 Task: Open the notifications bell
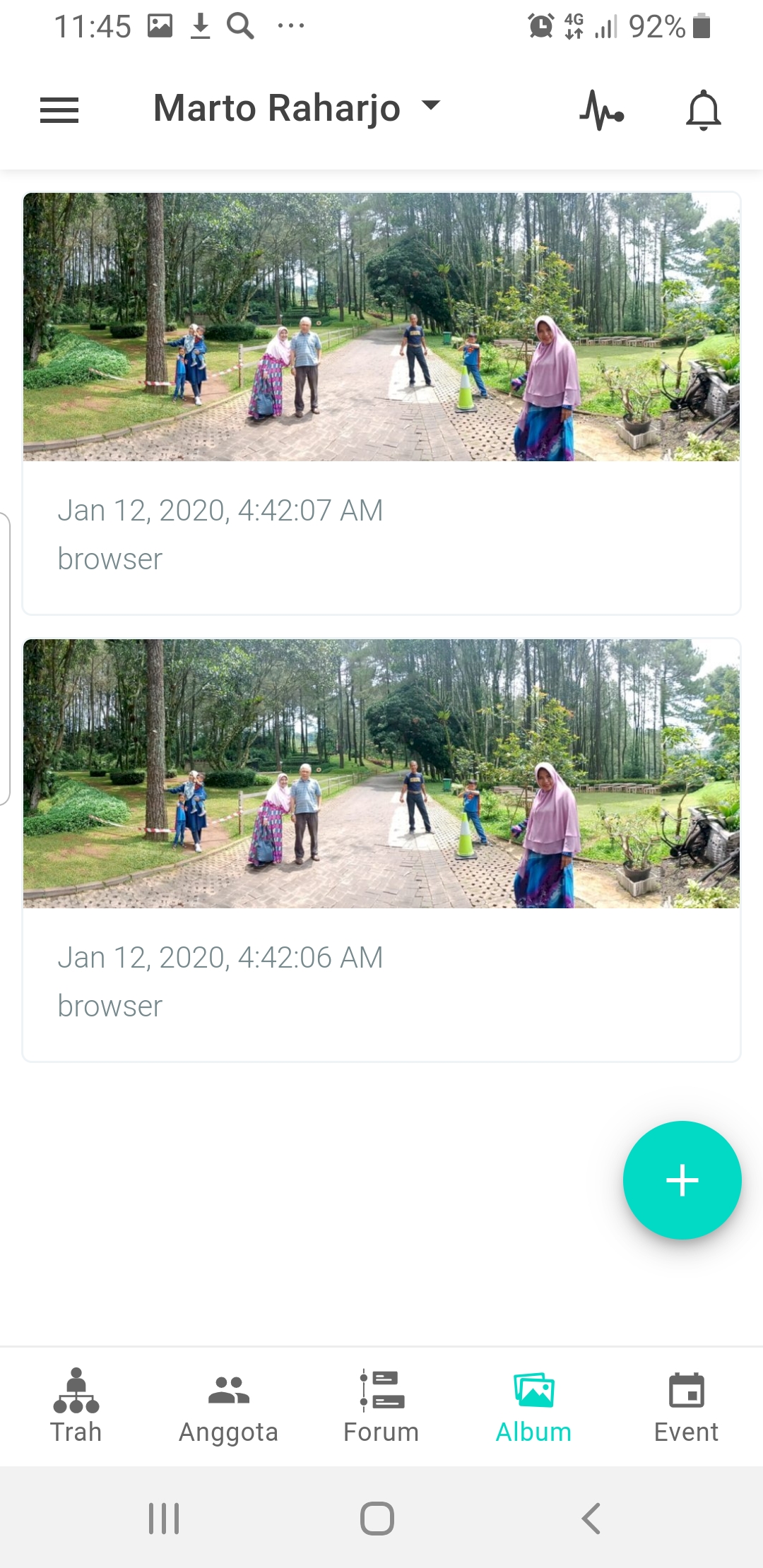[703, 109]
